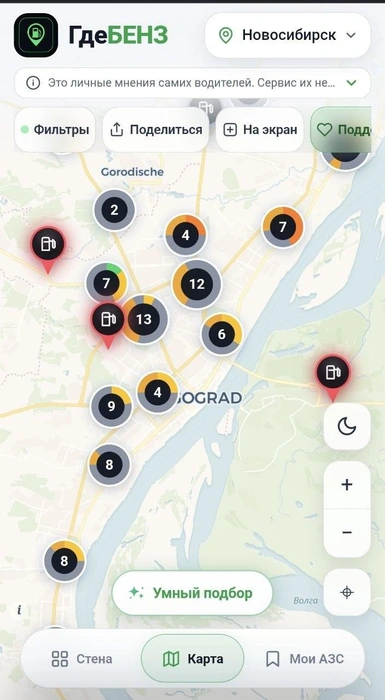Screen dimensions: 386x700
Task: Open Фильтры chip
Action: tap(55, 130)
